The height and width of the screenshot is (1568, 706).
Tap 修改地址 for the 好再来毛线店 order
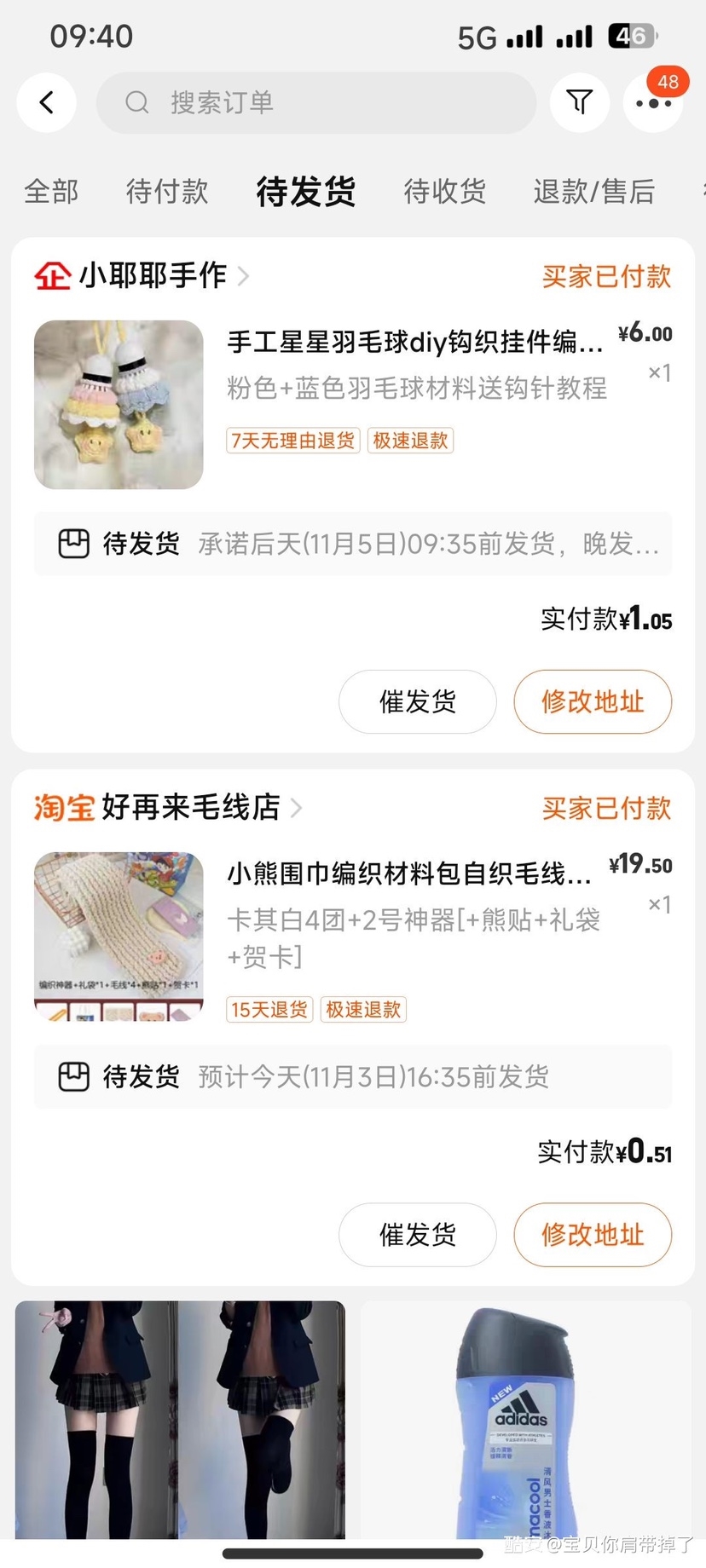(x=593, y=1235)
